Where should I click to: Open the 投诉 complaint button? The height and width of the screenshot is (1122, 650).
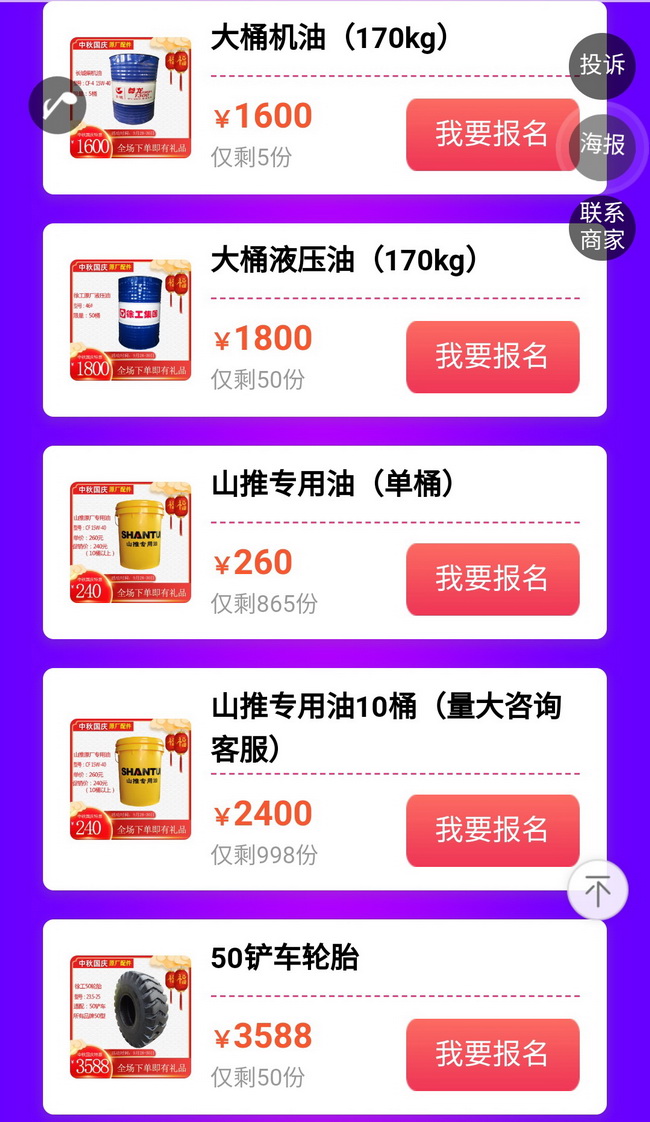(x=602, y=66)
